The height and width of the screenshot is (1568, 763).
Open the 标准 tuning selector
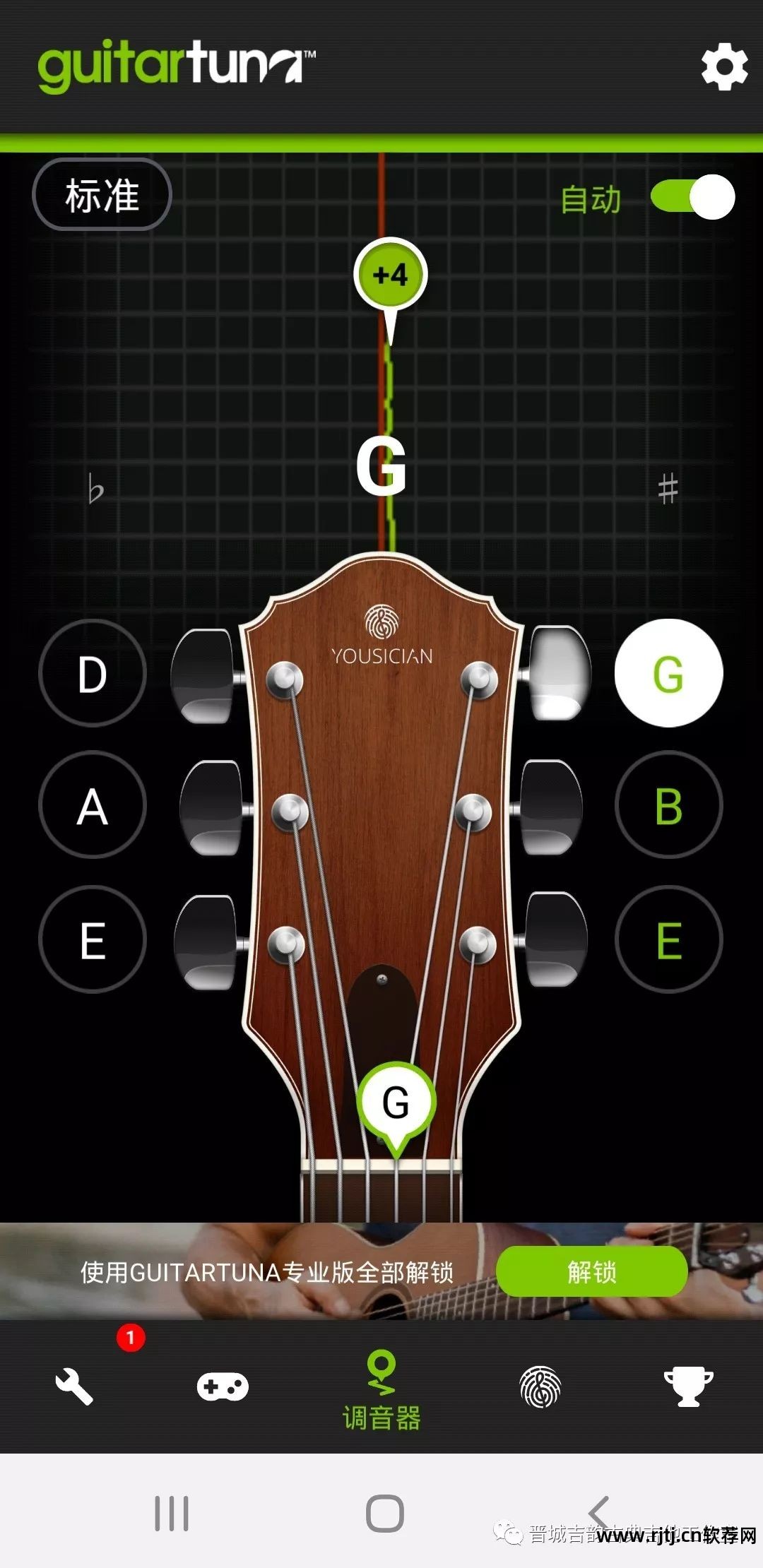pos(102,195)
